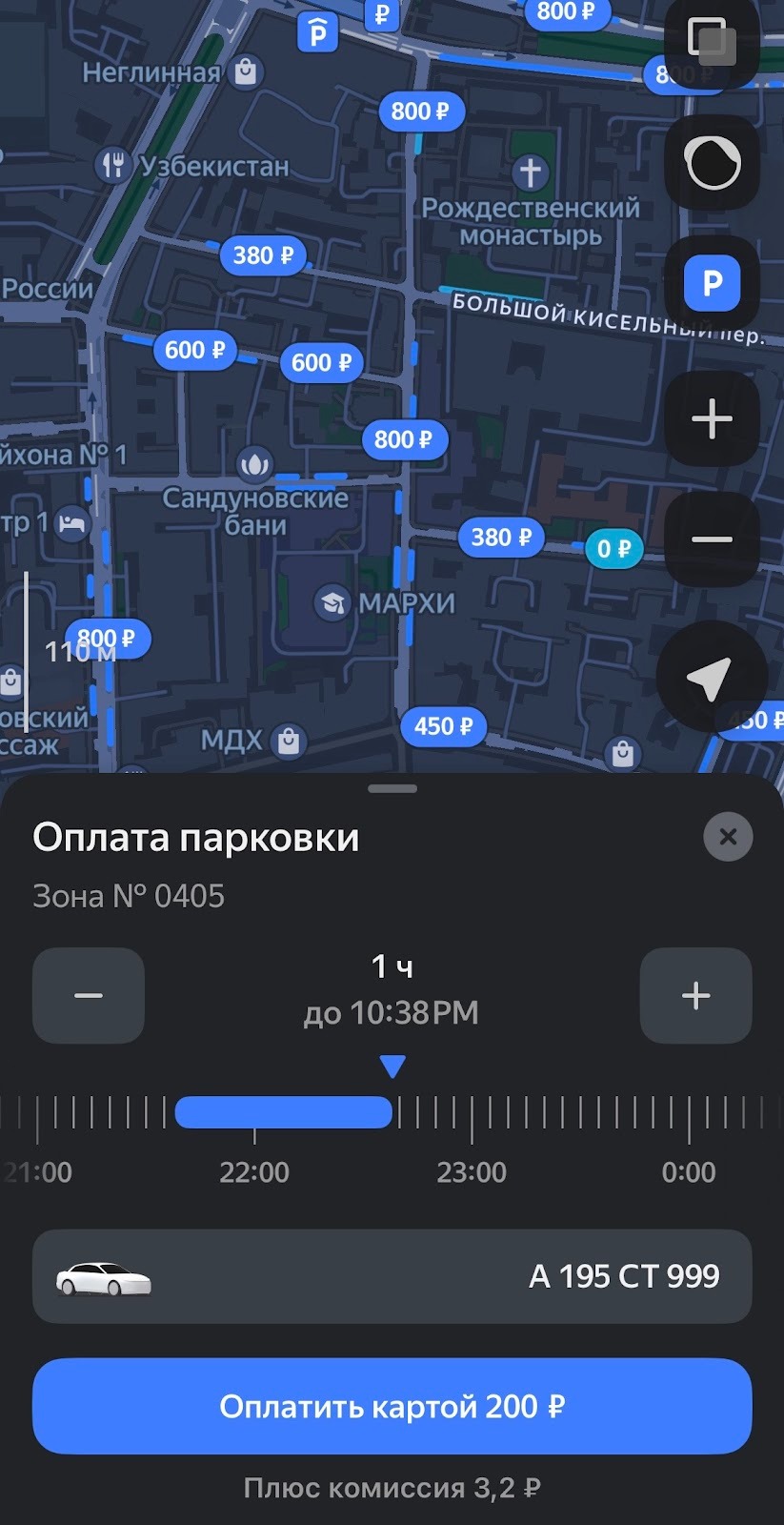Select the 0 ₽ parking marker

click(613, 549)
